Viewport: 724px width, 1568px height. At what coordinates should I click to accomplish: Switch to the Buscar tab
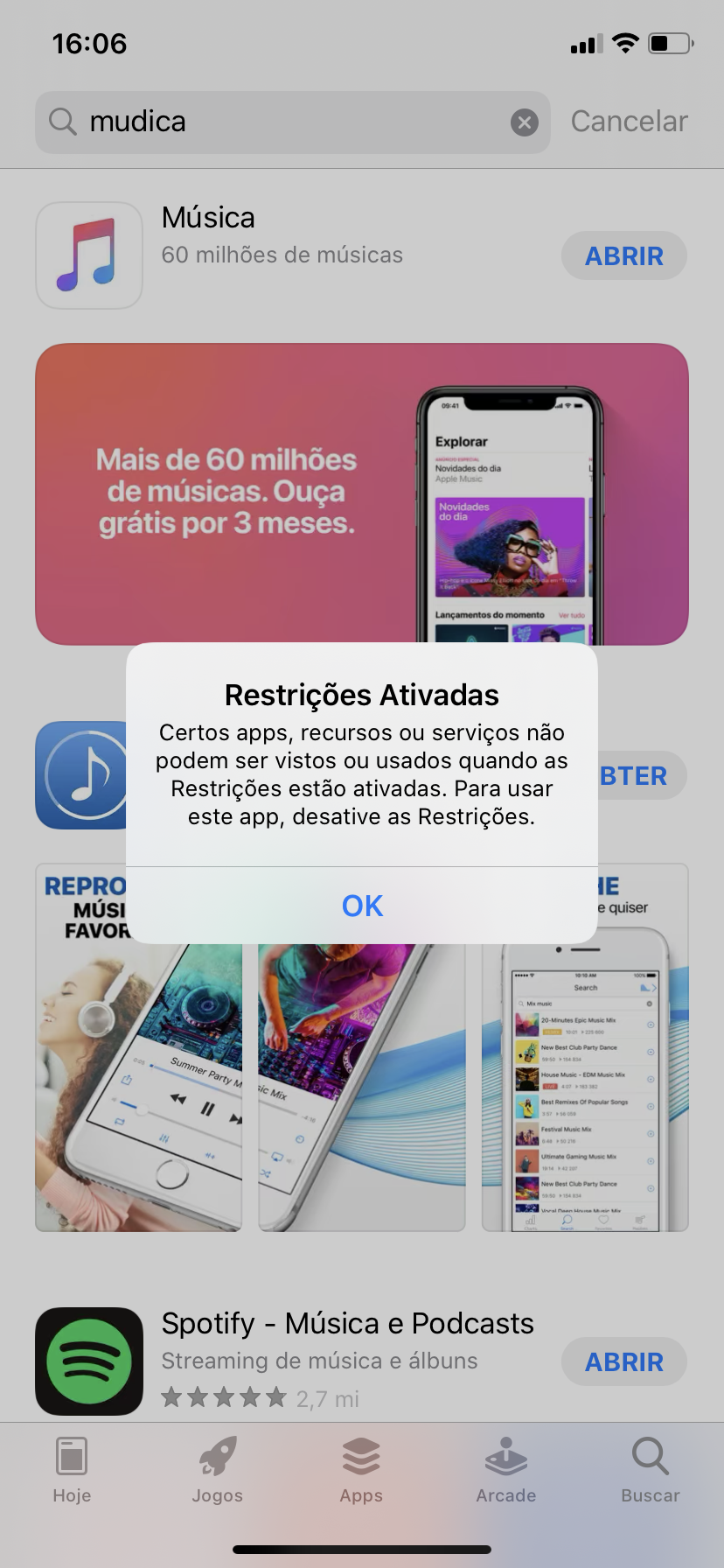(650, 1470)
